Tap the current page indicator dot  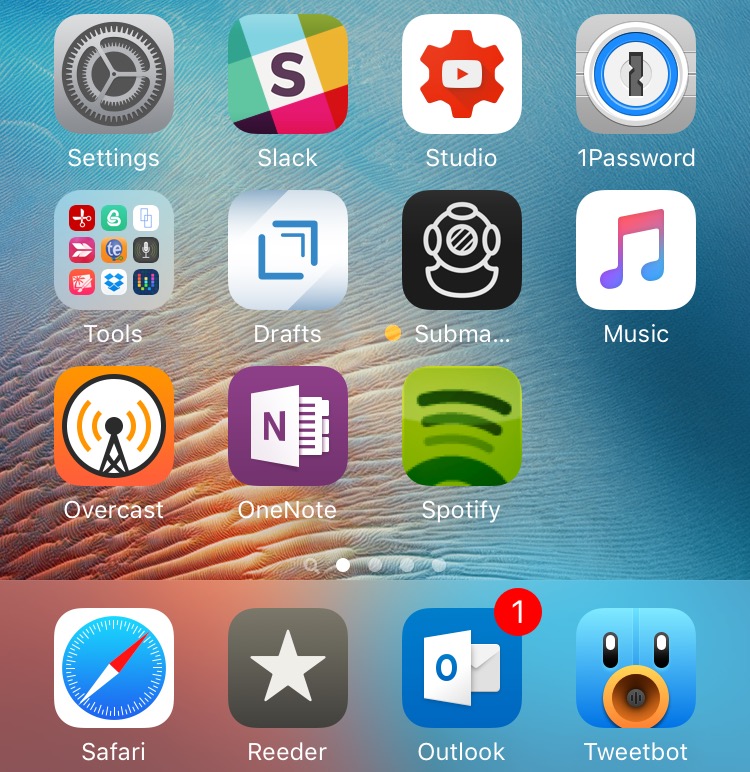tap(343, 565)
